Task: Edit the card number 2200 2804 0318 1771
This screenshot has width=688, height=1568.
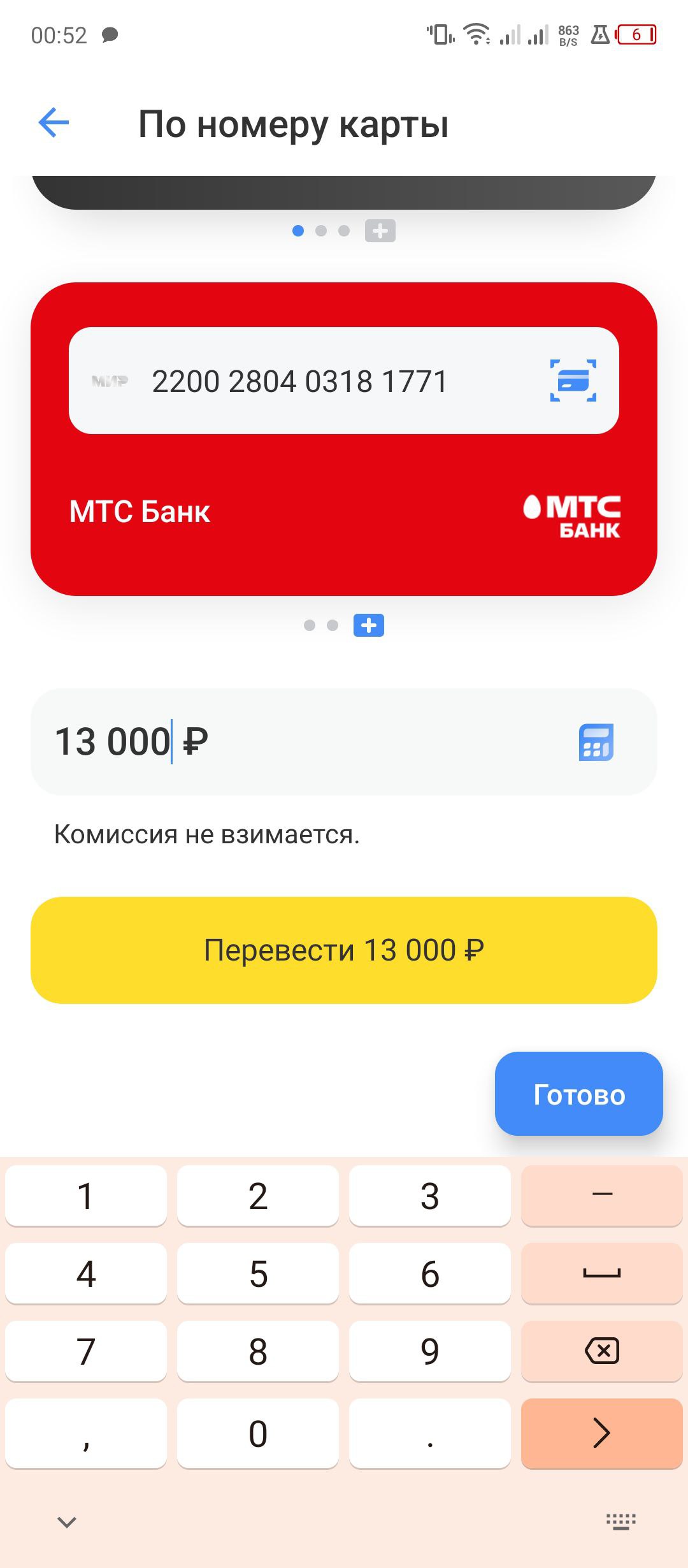Action: coord(299,381)
